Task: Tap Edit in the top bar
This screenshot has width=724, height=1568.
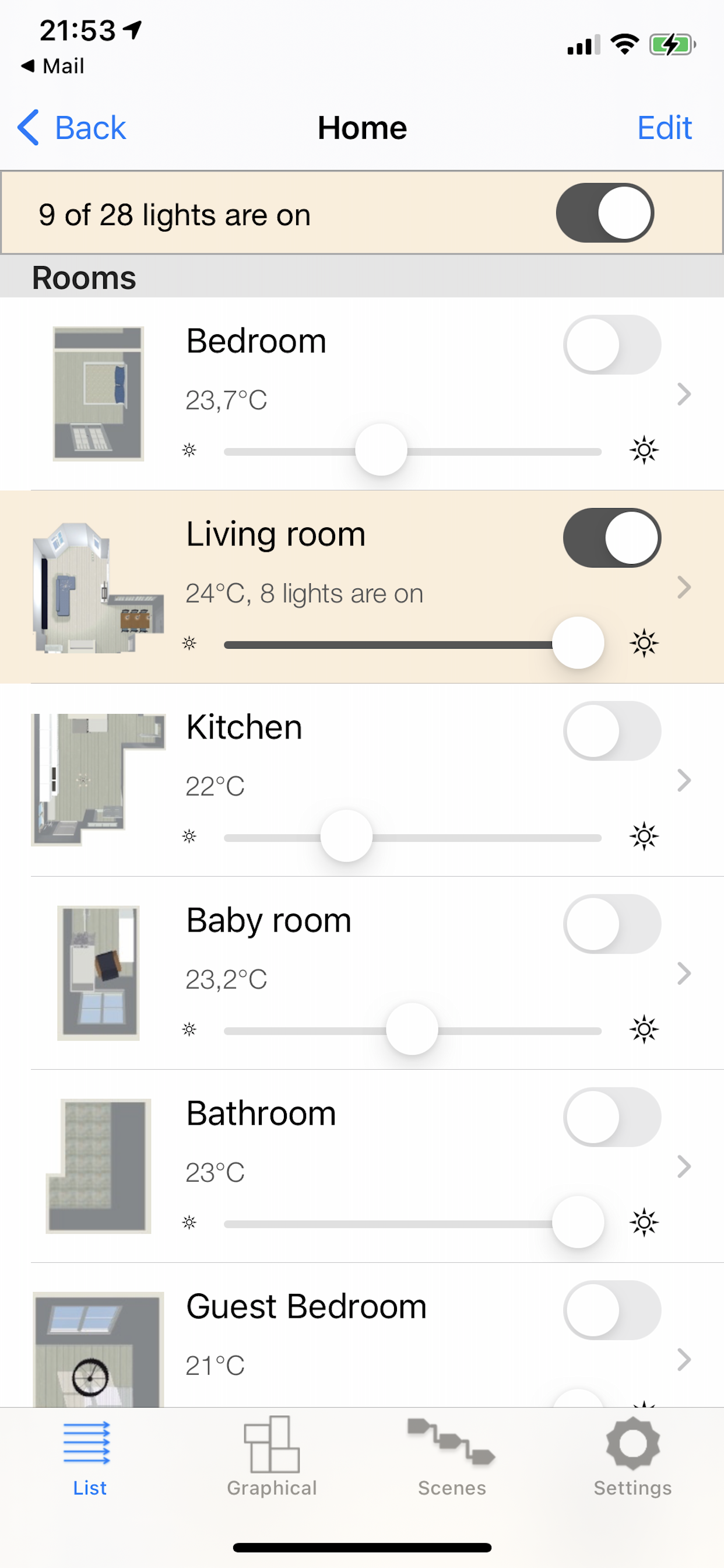Action: click(664, 128)
